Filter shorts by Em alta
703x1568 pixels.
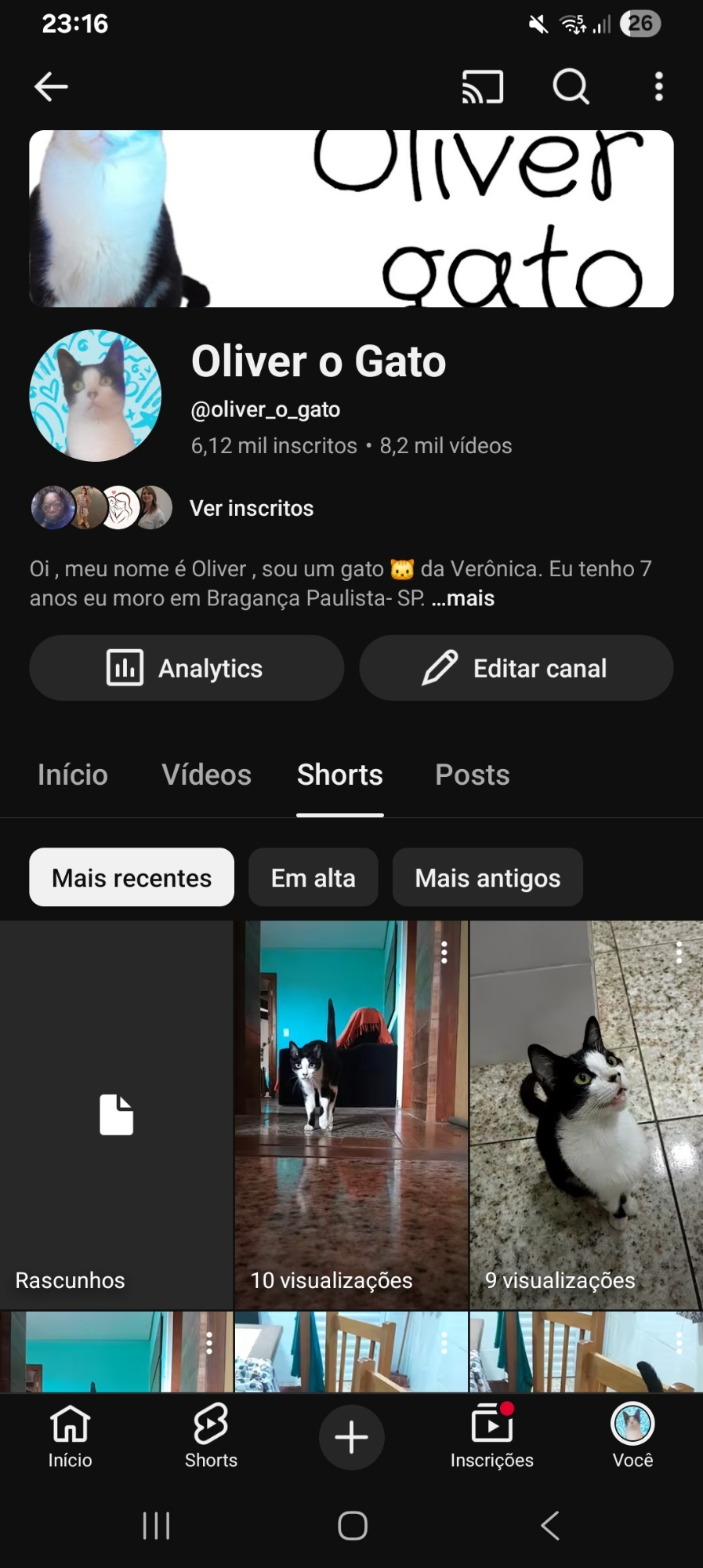[313, 877]
